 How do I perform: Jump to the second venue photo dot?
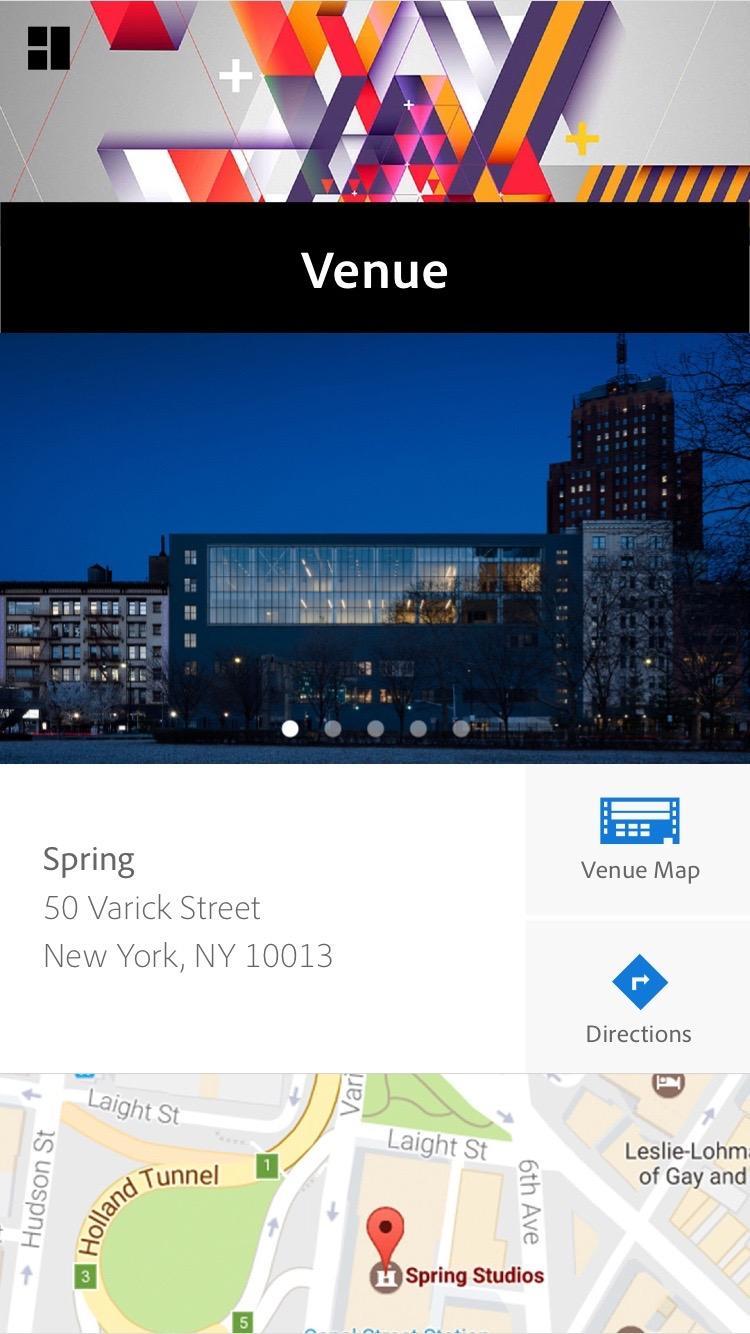[x=333, y=729]
